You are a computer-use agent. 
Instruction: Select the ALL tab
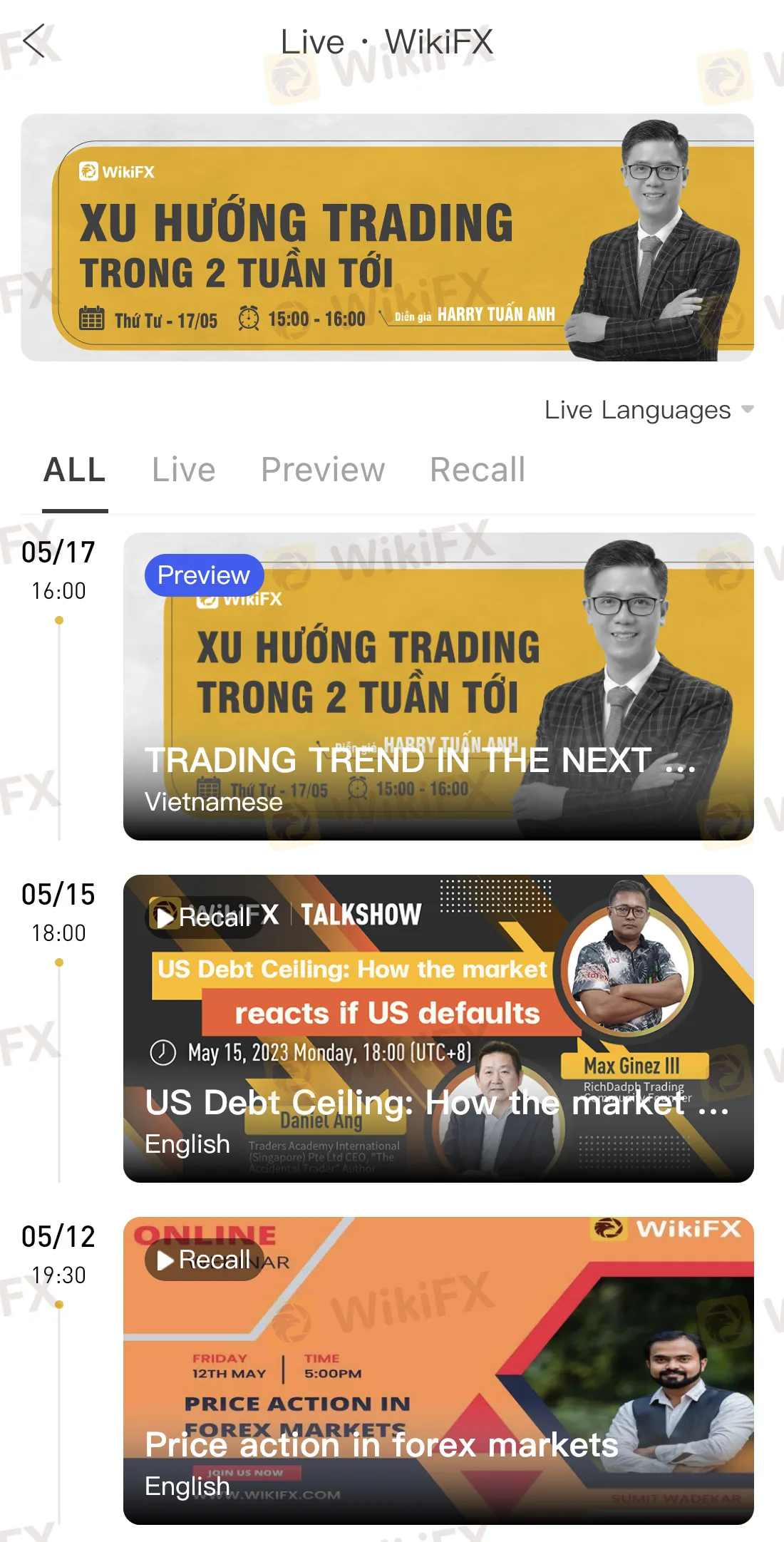(x=74, y=471)
